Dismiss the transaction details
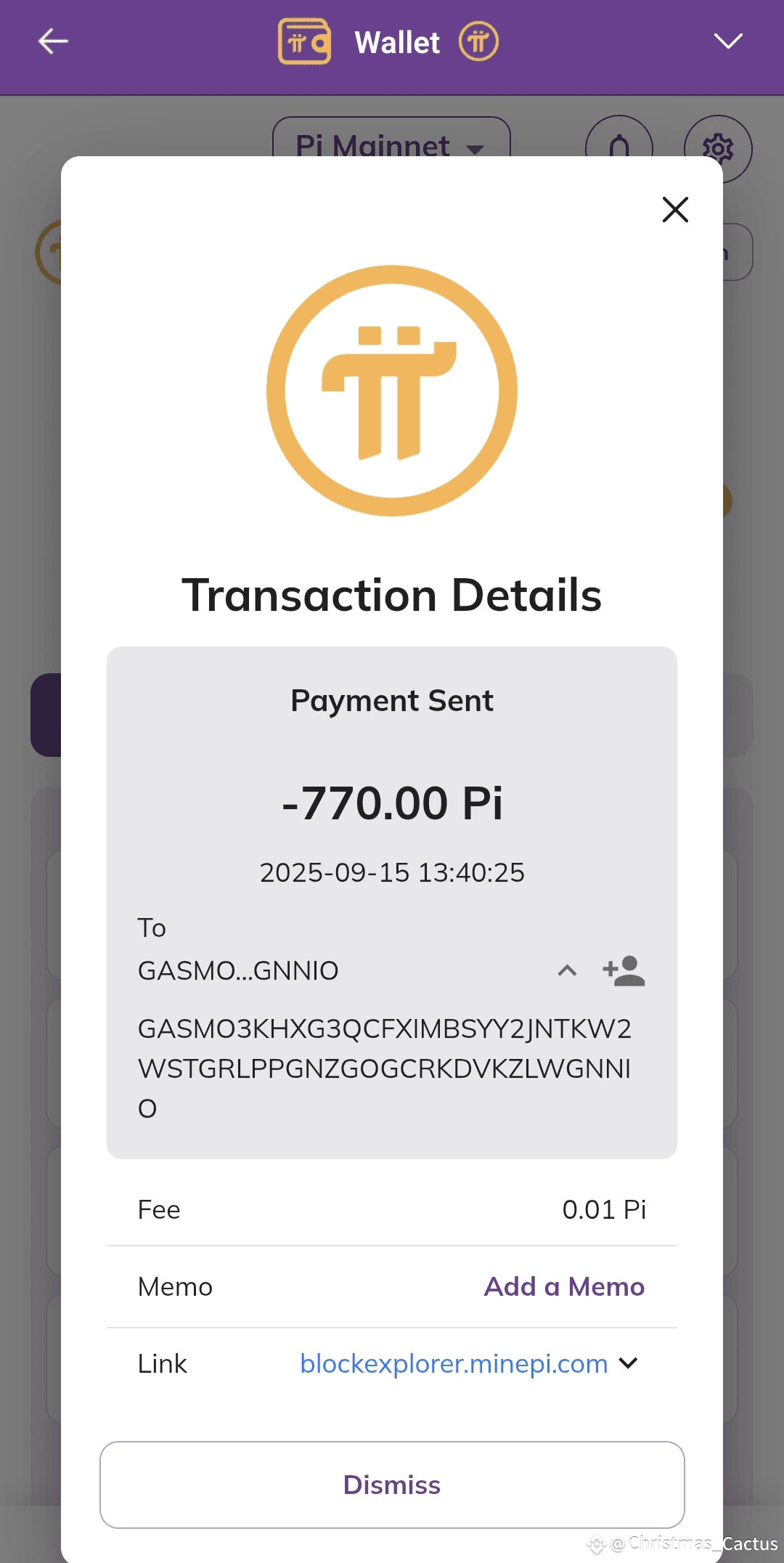Screen dimensions: 784x1563 click(392, 1485)
